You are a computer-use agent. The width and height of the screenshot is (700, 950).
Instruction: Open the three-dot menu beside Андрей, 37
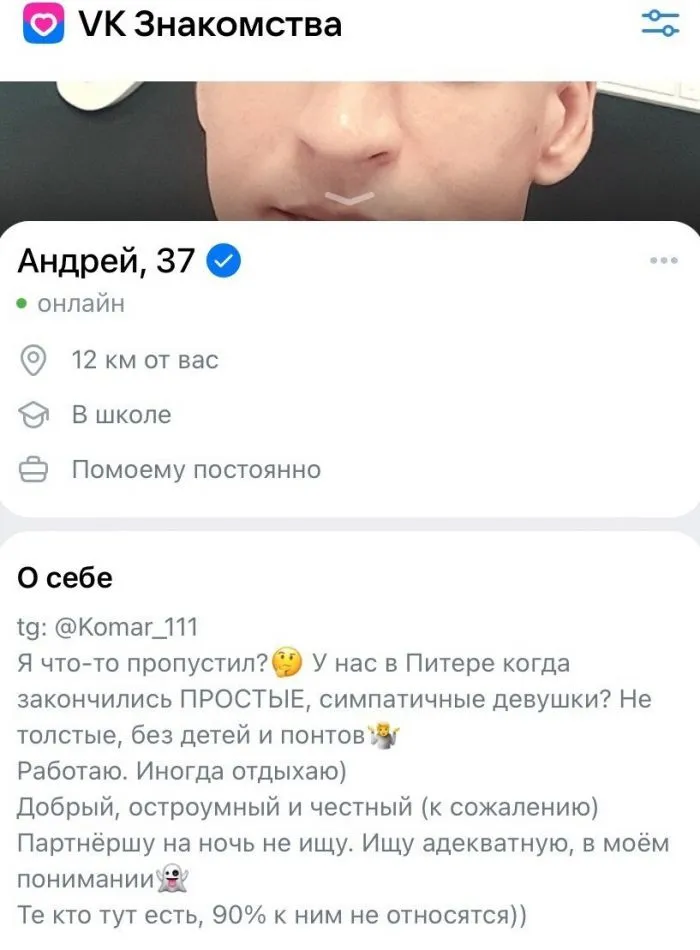click(x=664, y=261)
